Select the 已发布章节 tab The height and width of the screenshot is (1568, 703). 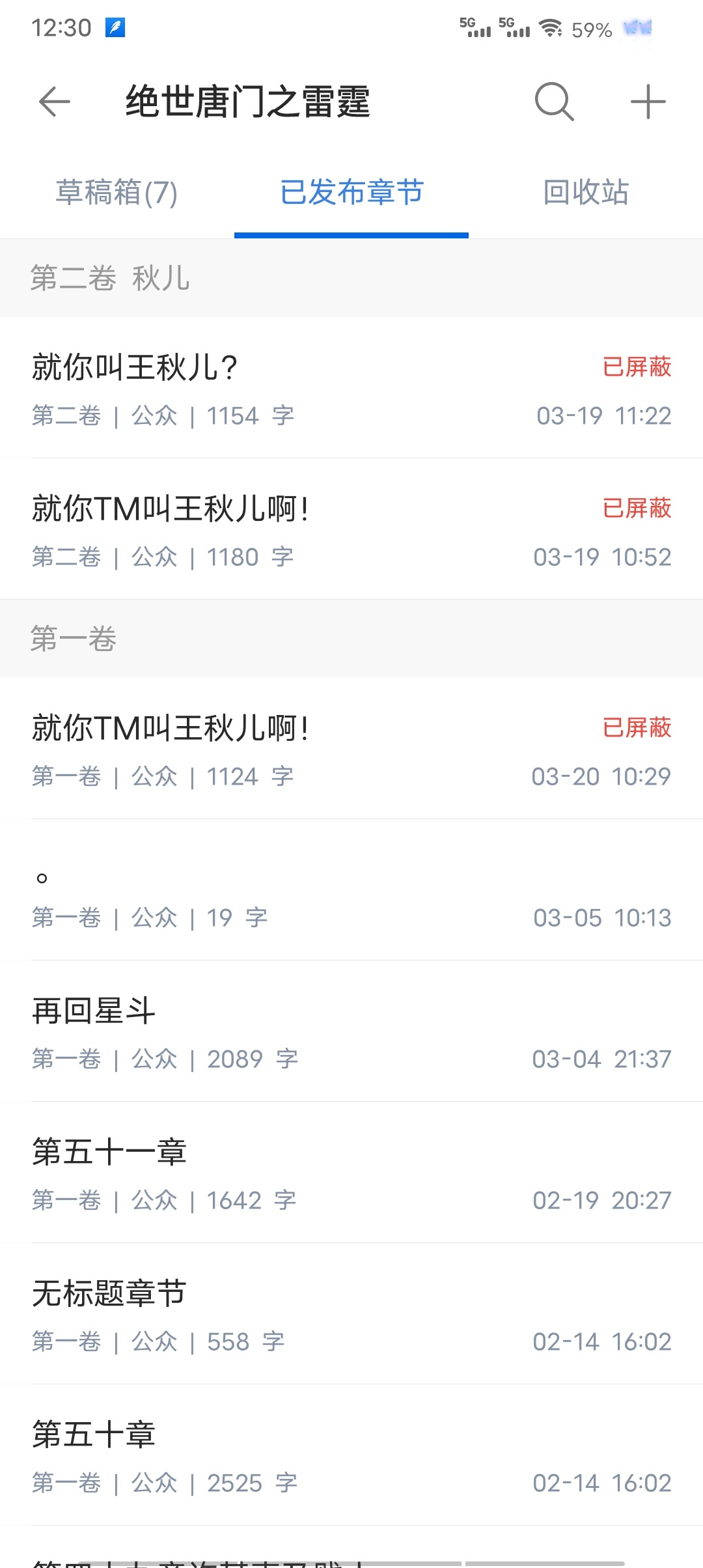pyautogui.click(x=351, y=193)
